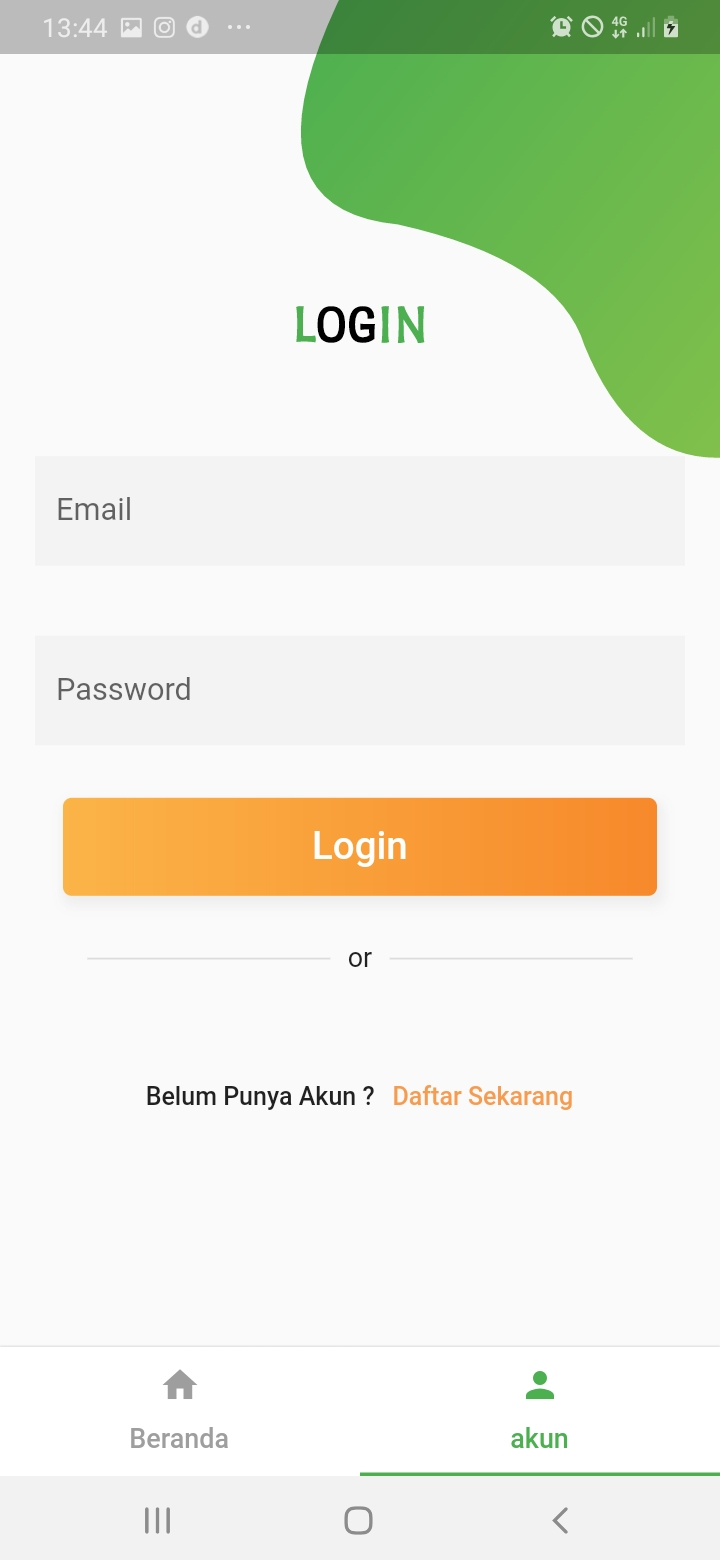720x1560 pixels.
Task: Open the Daftar Sekarang registration link
Action: [482, 1096]
